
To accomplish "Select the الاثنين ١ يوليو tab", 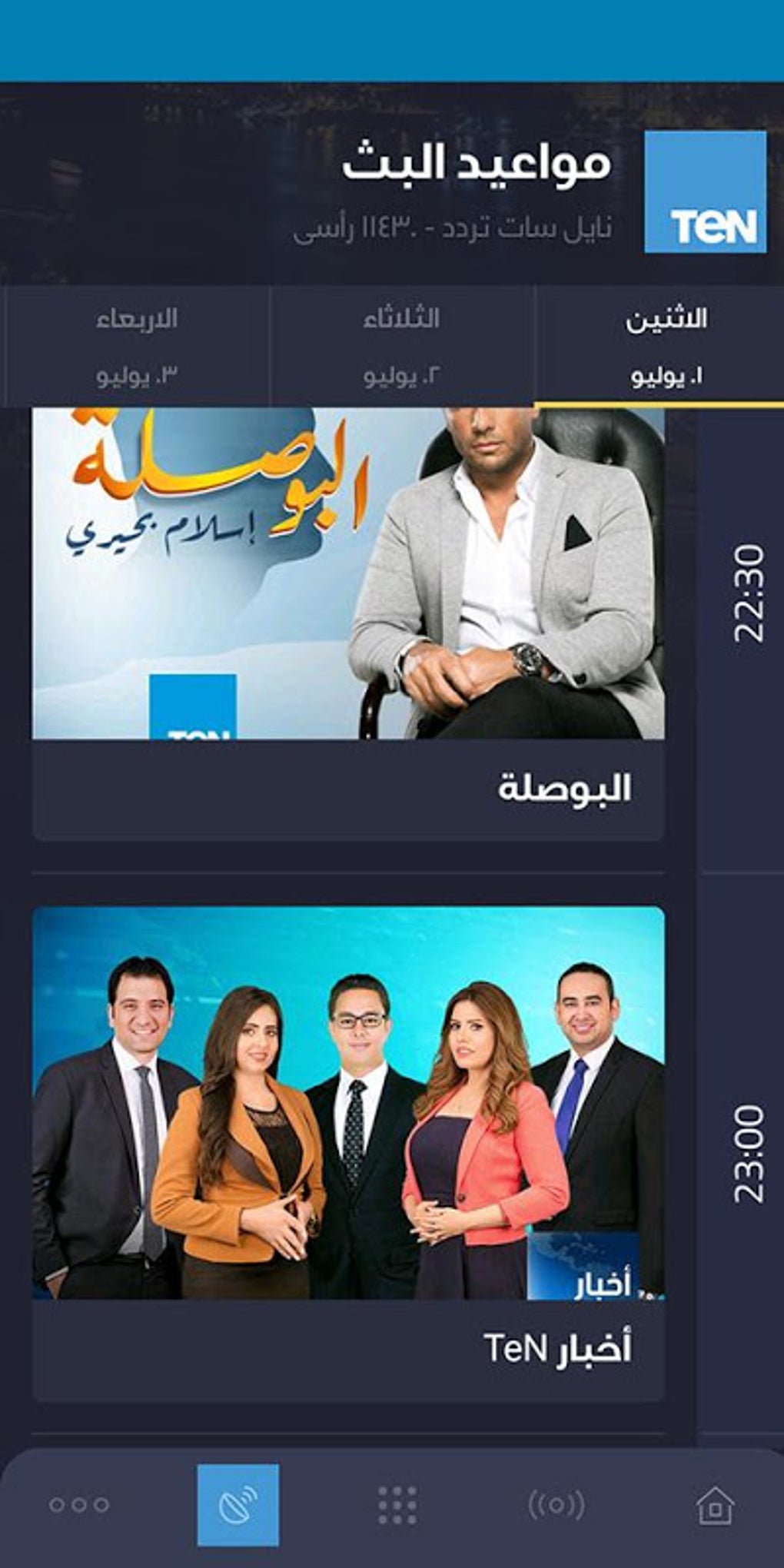I will click(x=666, y=346).
